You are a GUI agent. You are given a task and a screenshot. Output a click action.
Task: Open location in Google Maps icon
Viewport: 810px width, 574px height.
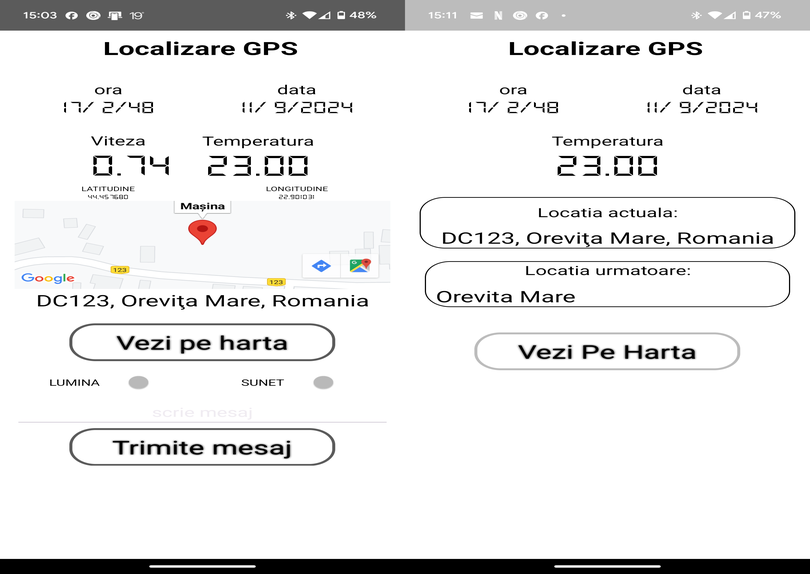[x=358, y=265]
